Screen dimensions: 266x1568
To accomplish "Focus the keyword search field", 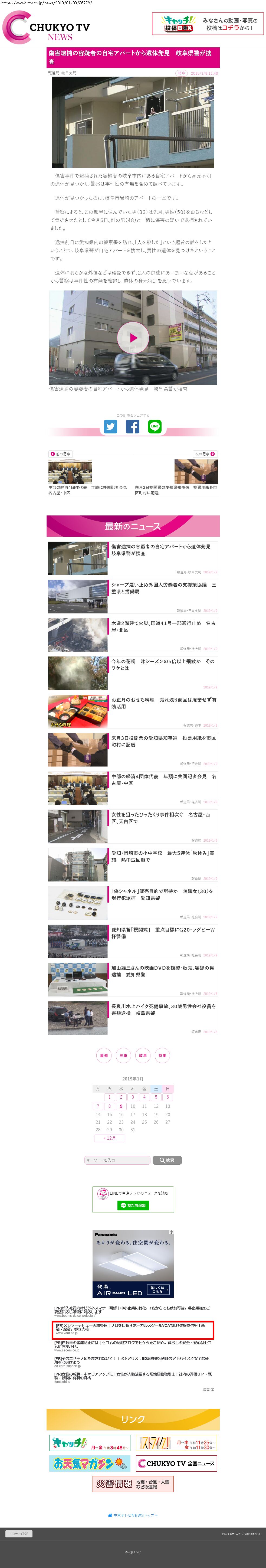I will (x=117, y=1160).
